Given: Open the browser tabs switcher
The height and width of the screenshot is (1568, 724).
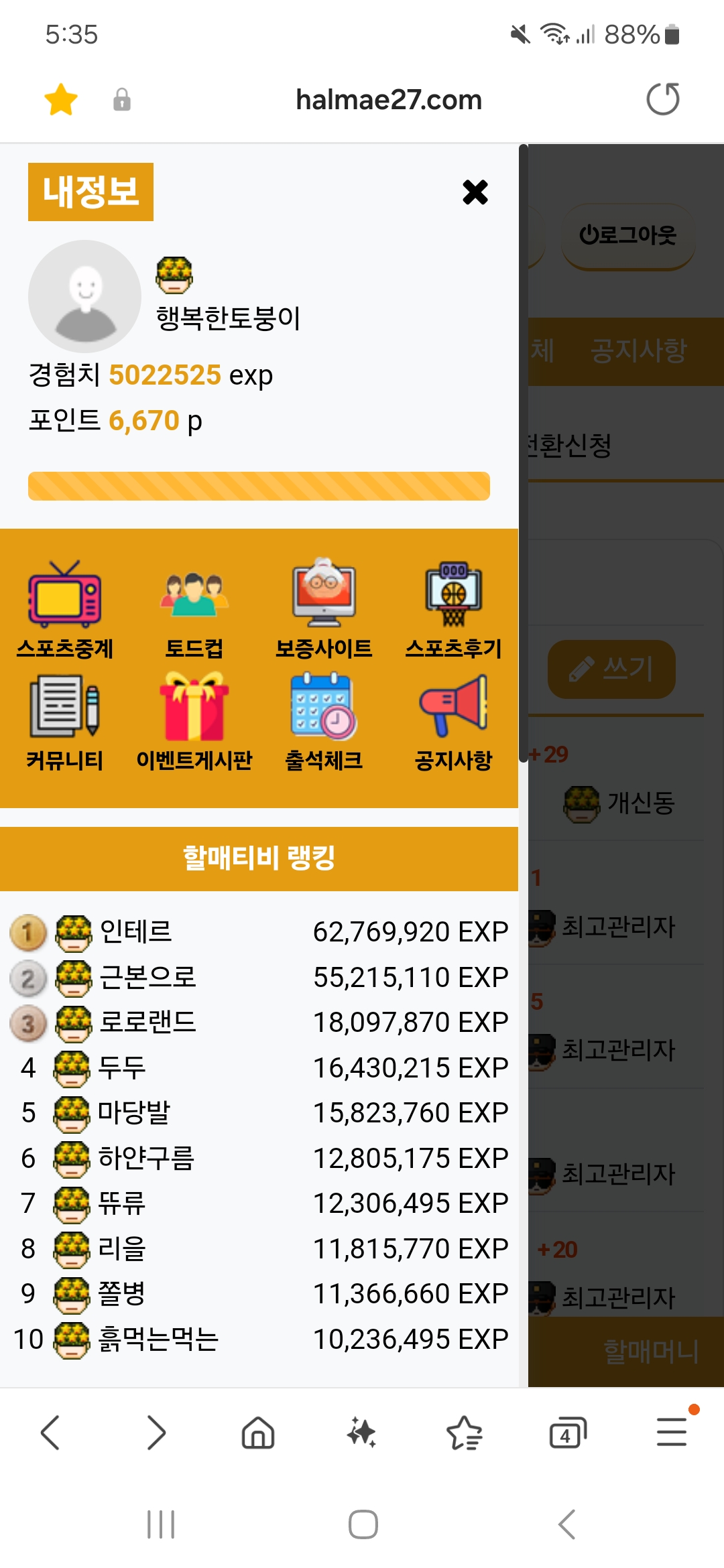Looking at the screenshot, I should pos(567,1433).
